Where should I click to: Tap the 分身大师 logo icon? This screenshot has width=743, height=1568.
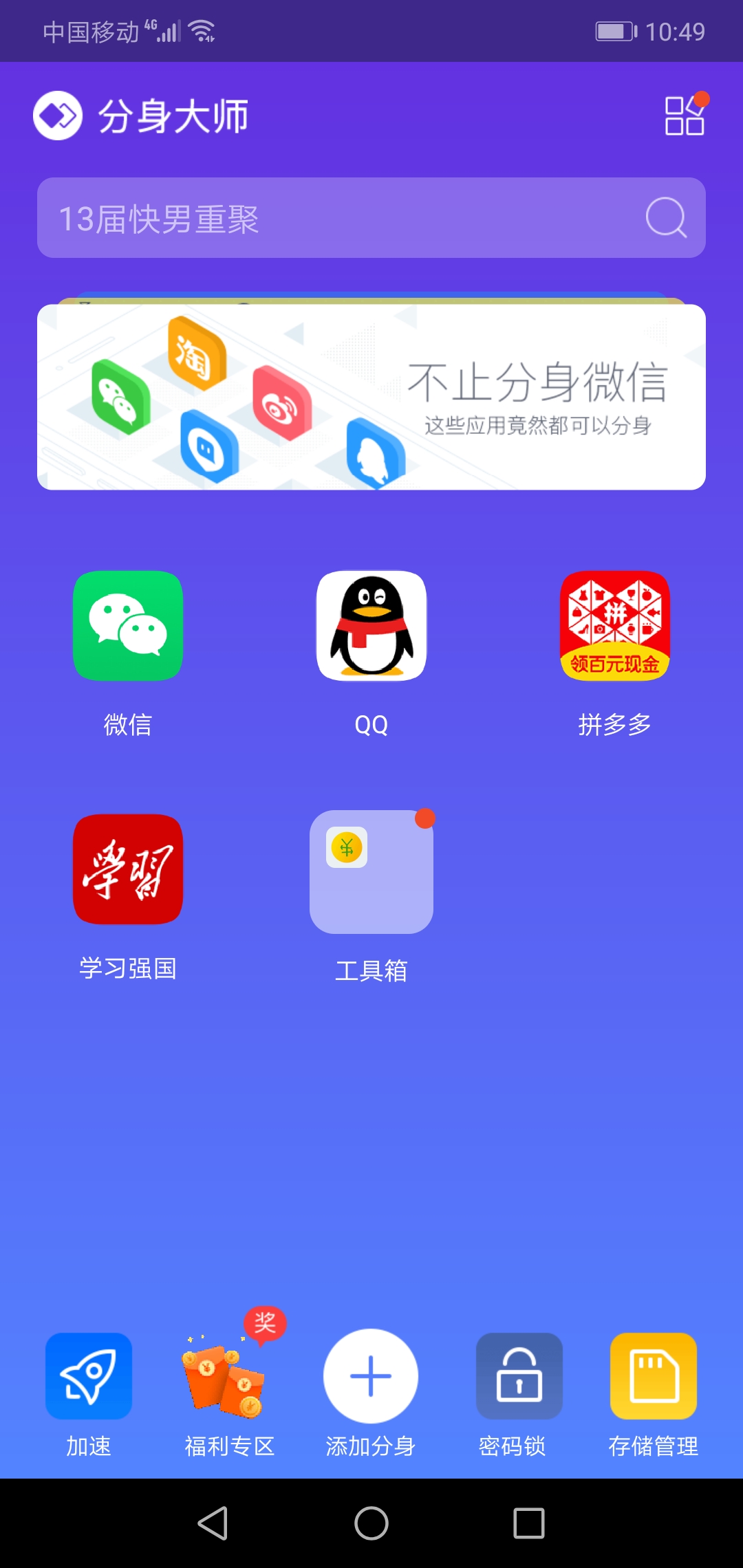58,115
